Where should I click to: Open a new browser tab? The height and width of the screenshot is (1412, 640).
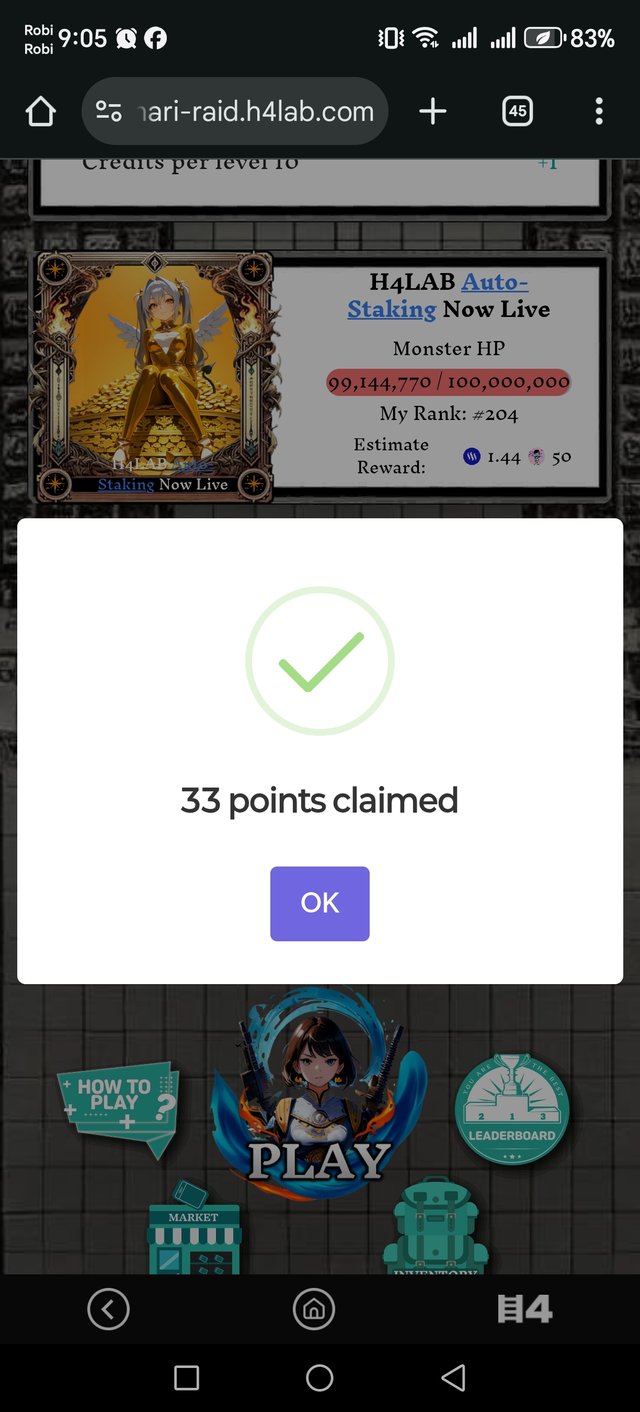click(x=432, y=112)
